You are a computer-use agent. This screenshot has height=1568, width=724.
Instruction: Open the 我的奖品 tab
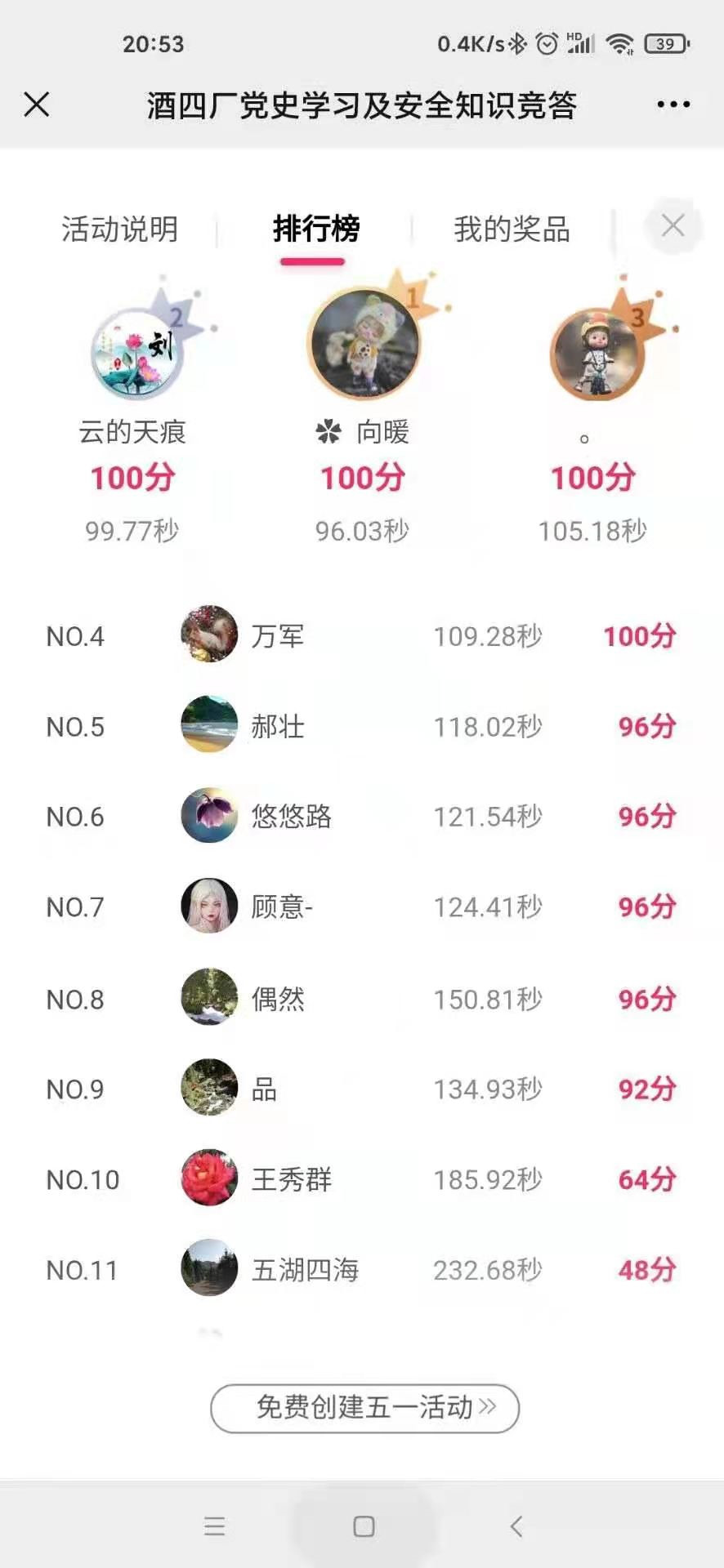[512, 229]
